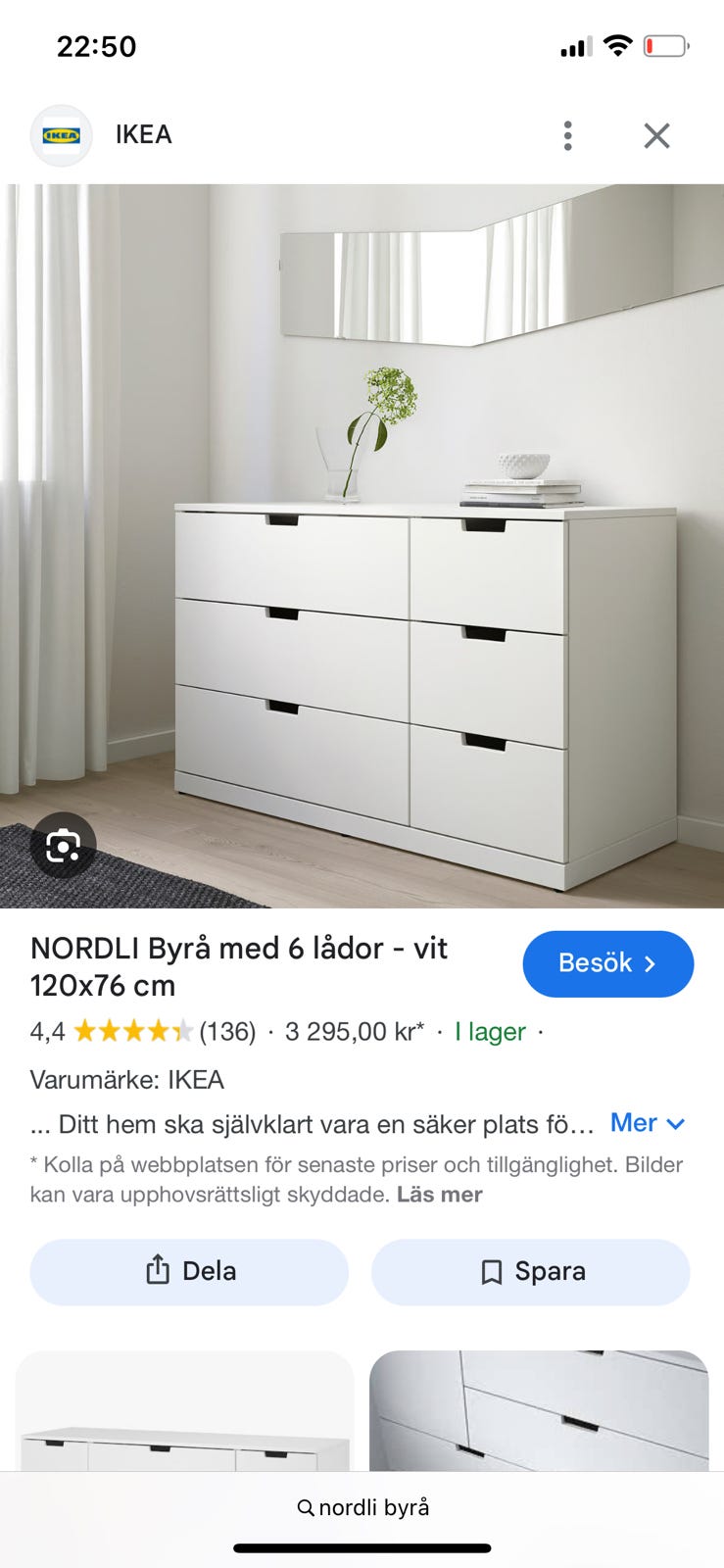Tap Läs mer to expand copyright notice
Viewport: 724px width, 1568px height.
(x=438, y=1195)
